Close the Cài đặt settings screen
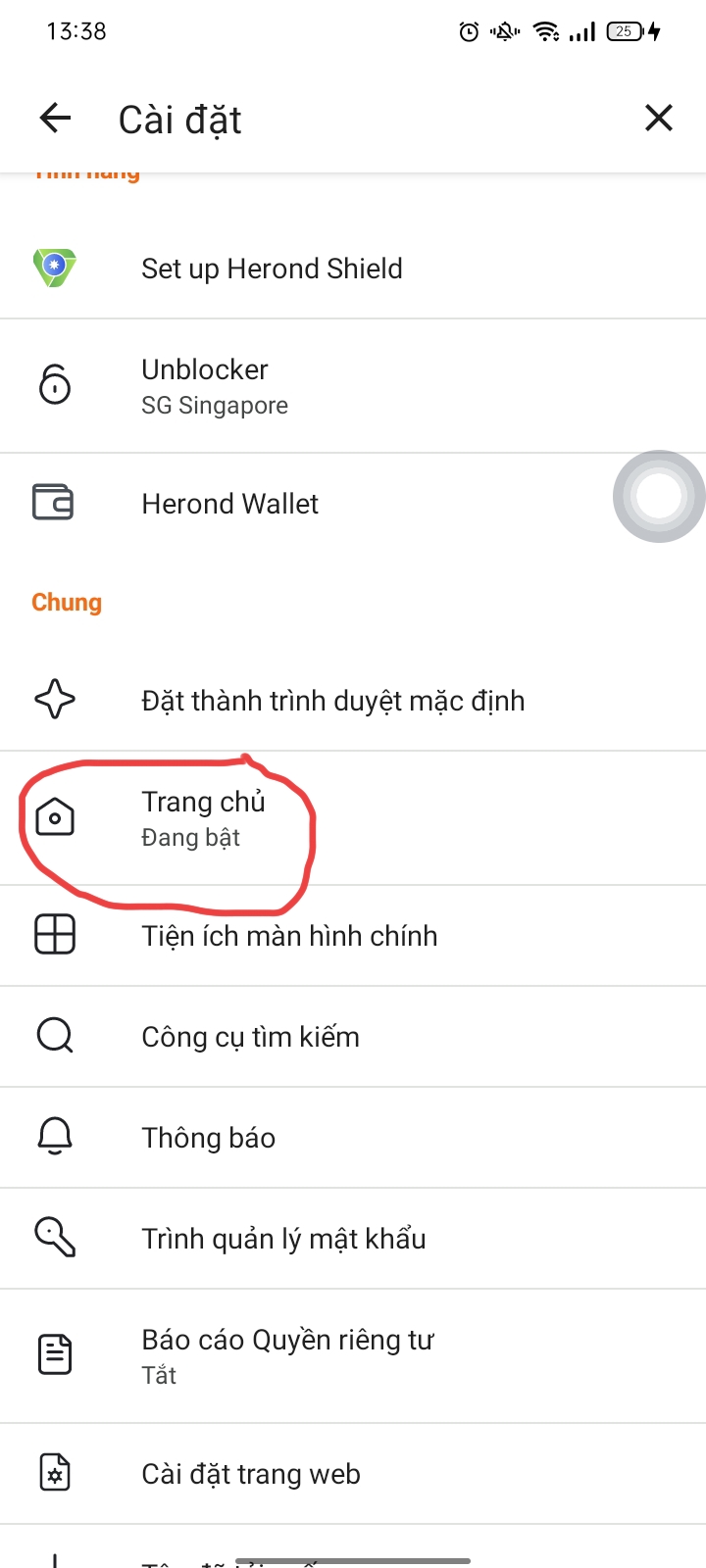 click(658, 118)
